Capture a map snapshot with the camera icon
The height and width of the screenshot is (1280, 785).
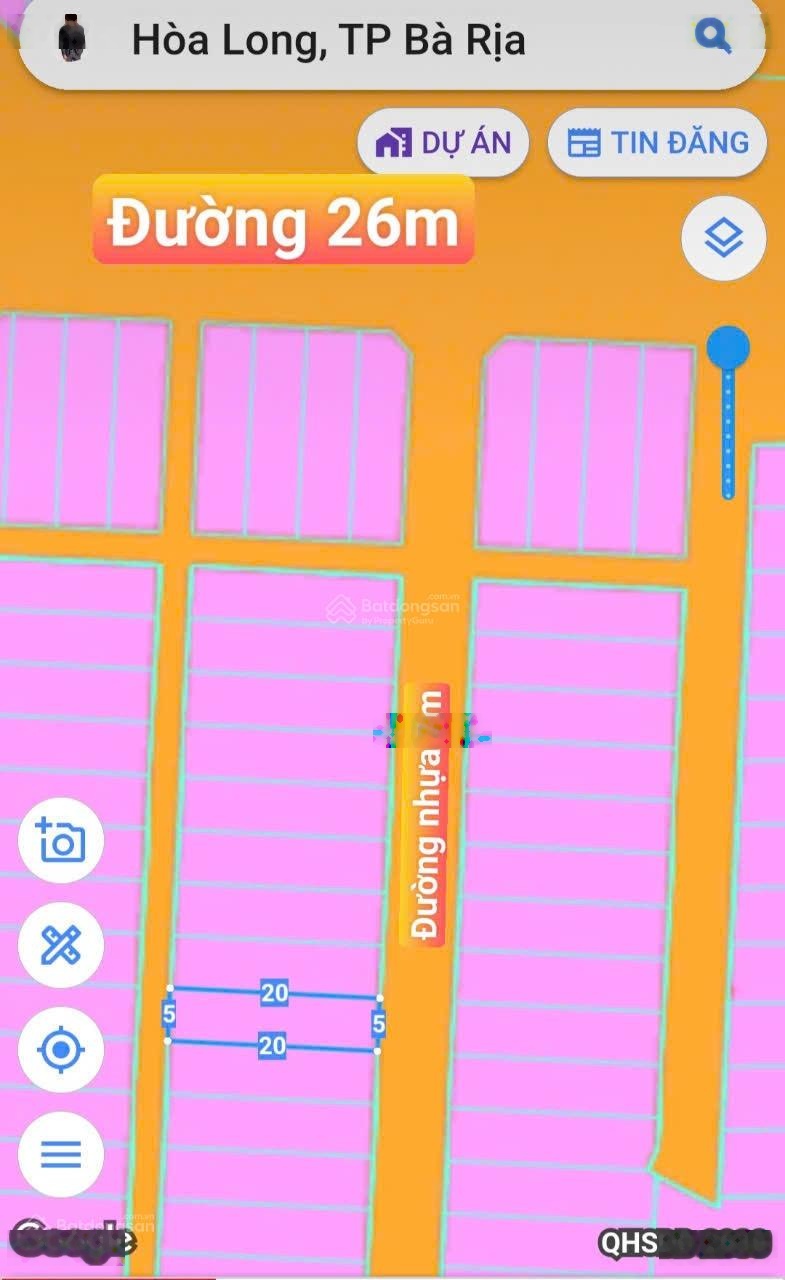pyautogui.click(x=61, y=841)
